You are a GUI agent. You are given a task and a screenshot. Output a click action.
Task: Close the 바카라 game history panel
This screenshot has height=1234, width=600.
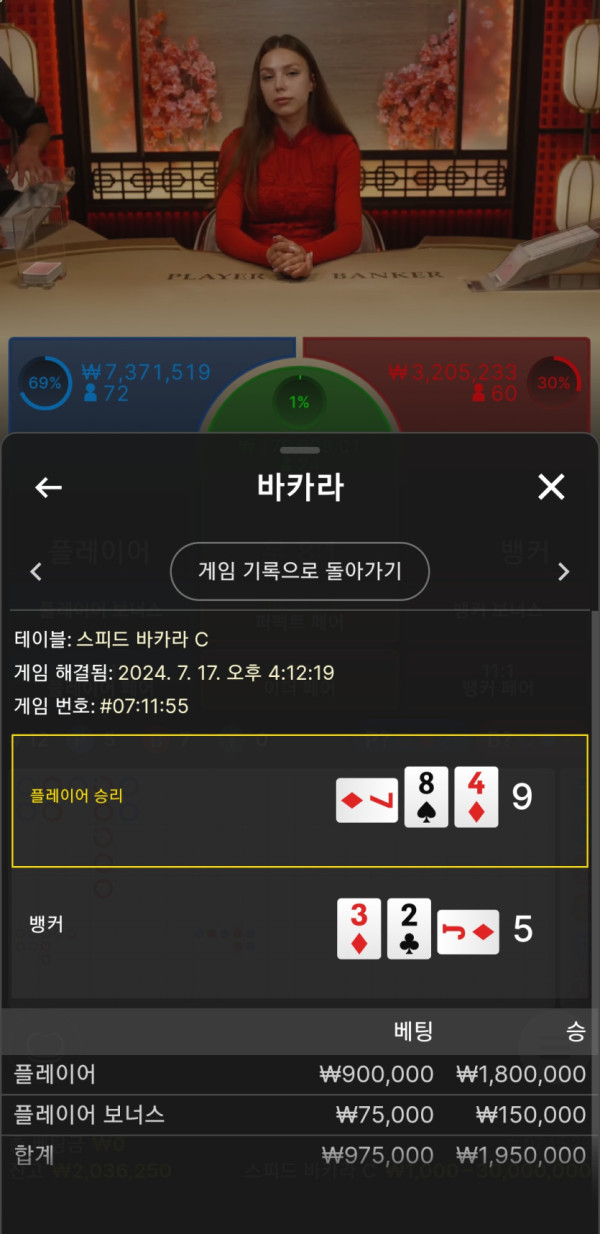[551, 487]
